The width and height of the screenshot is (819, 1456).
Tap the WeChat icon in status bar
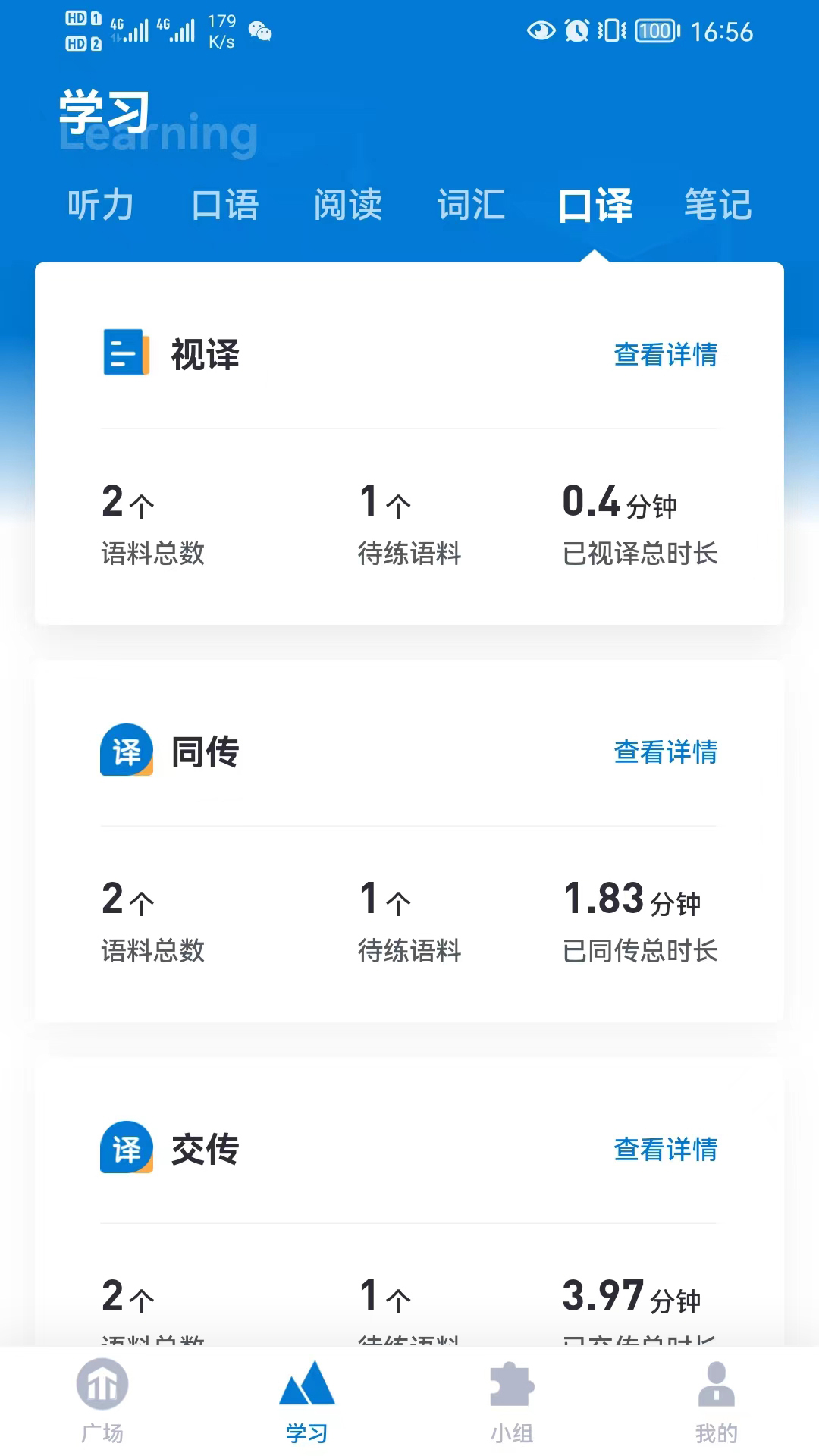(259, 32)
